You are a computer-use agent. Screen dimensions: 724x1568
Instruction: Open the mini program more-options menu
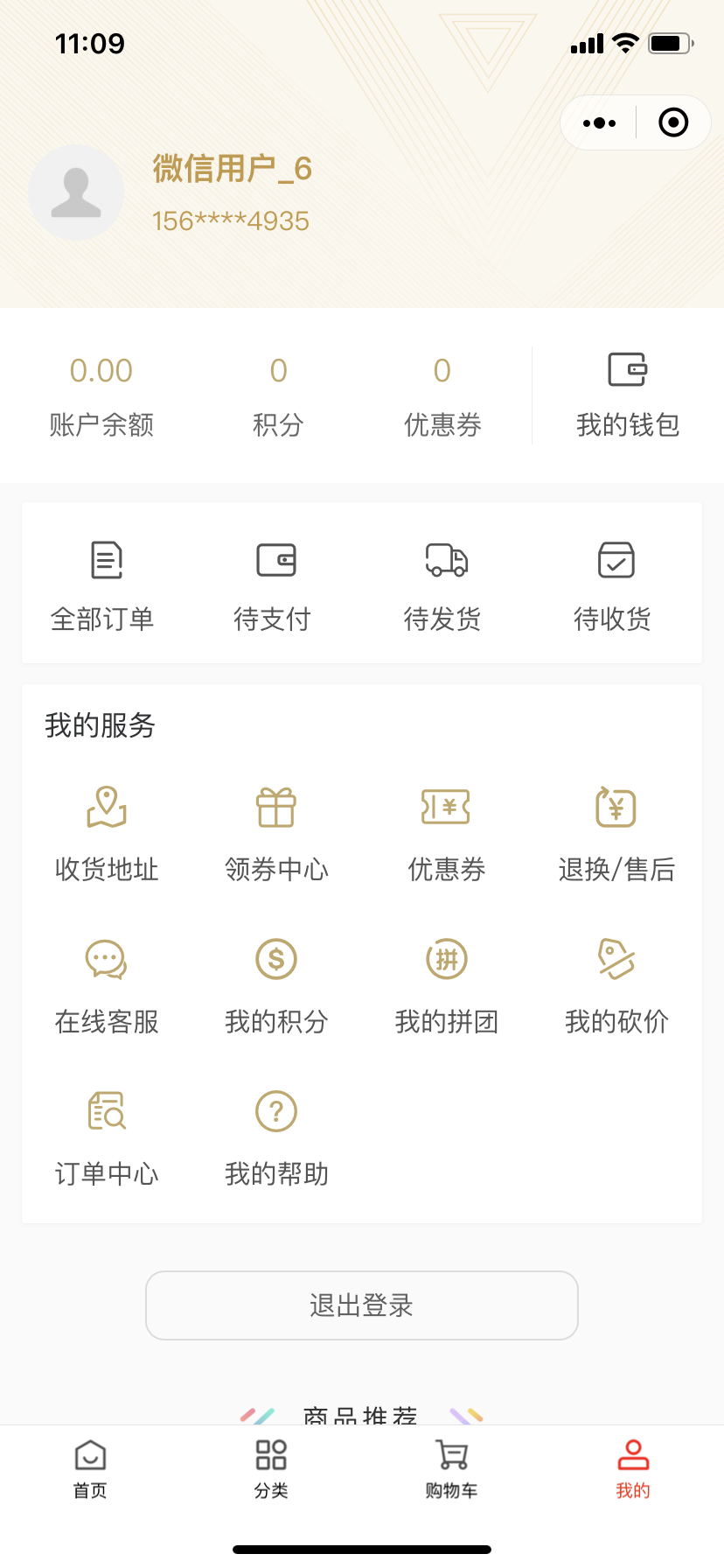coord(600,123)
